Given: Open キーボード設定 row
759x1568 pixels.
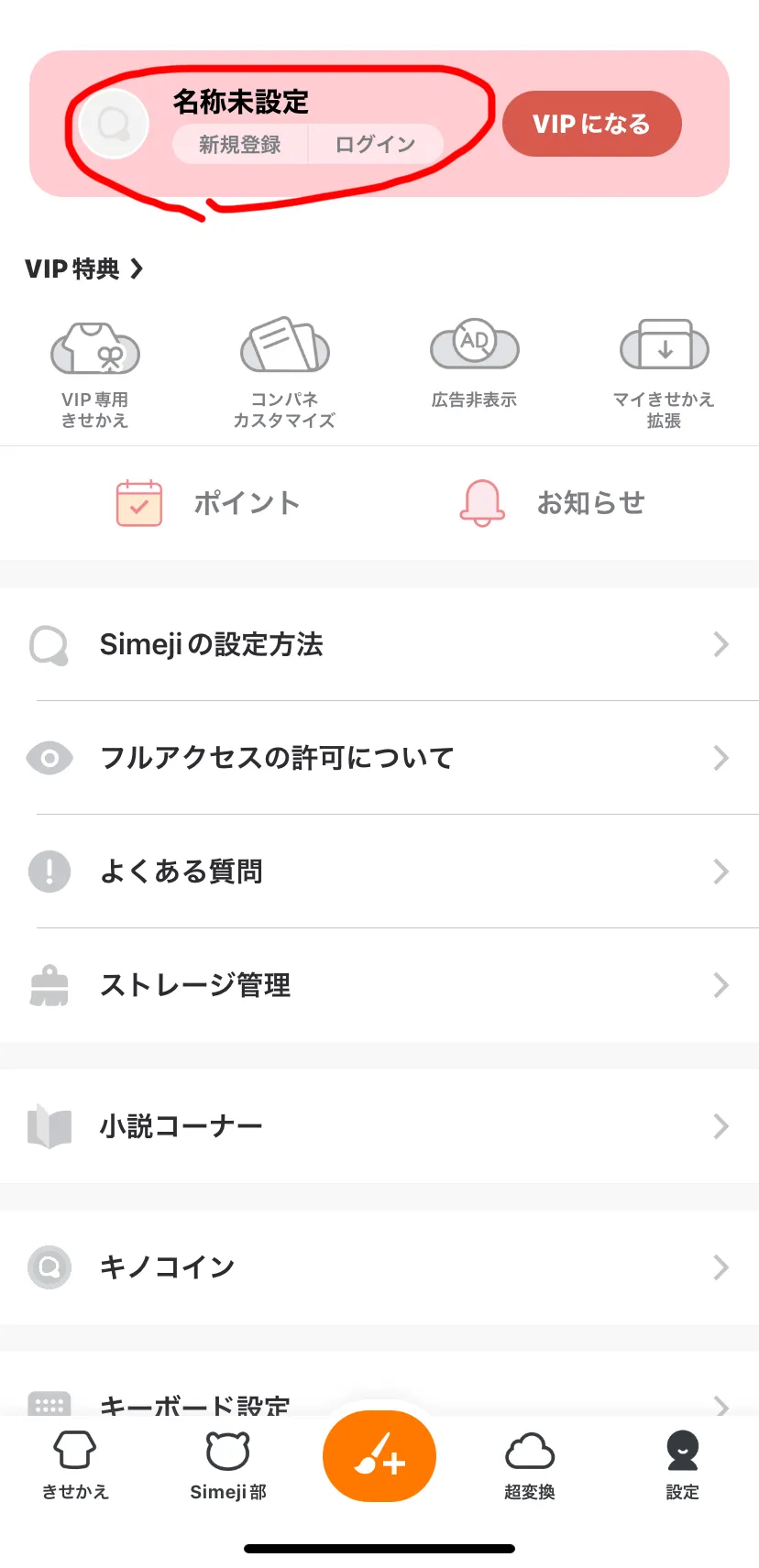Looking at the screenshot, I should click(379, 1403).
